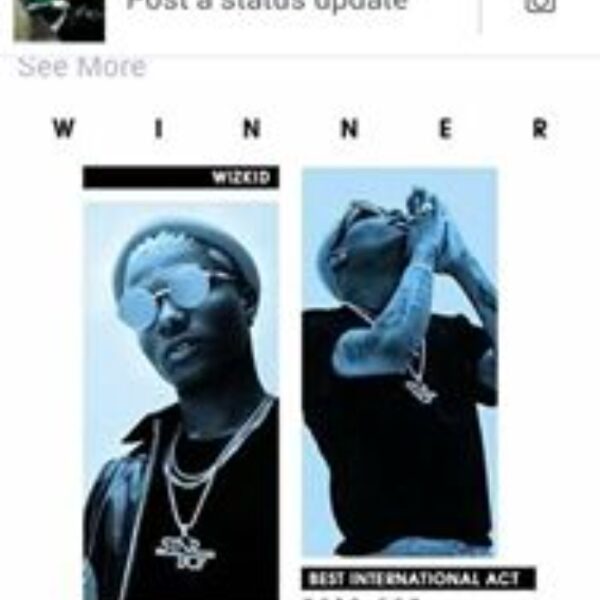Open the profile picture thumbnail
The width and height of the screenshot is (600, 600).
click(x=58, y=18)
